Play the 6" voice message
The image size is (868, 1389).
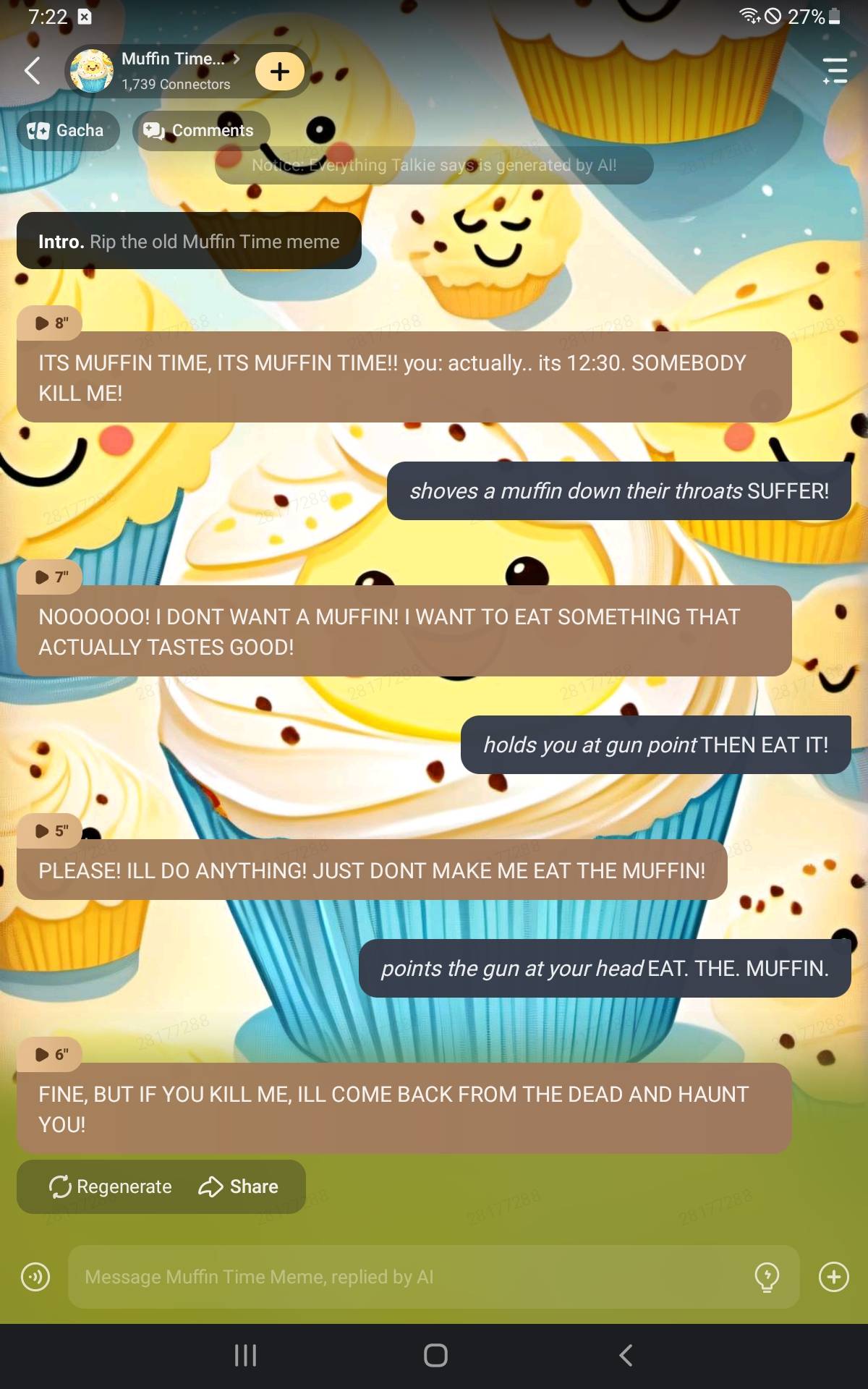49,1054
